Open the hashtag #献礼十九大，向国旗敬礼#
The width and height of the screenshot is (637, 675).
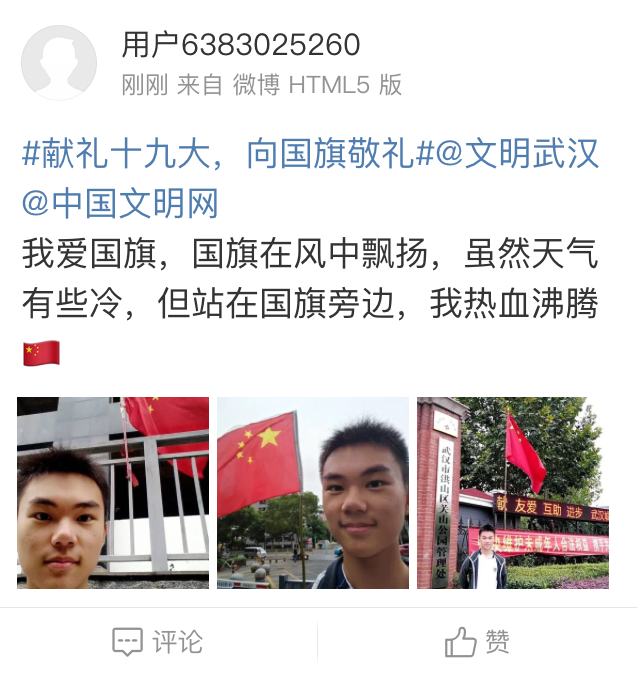click(228, 154)
